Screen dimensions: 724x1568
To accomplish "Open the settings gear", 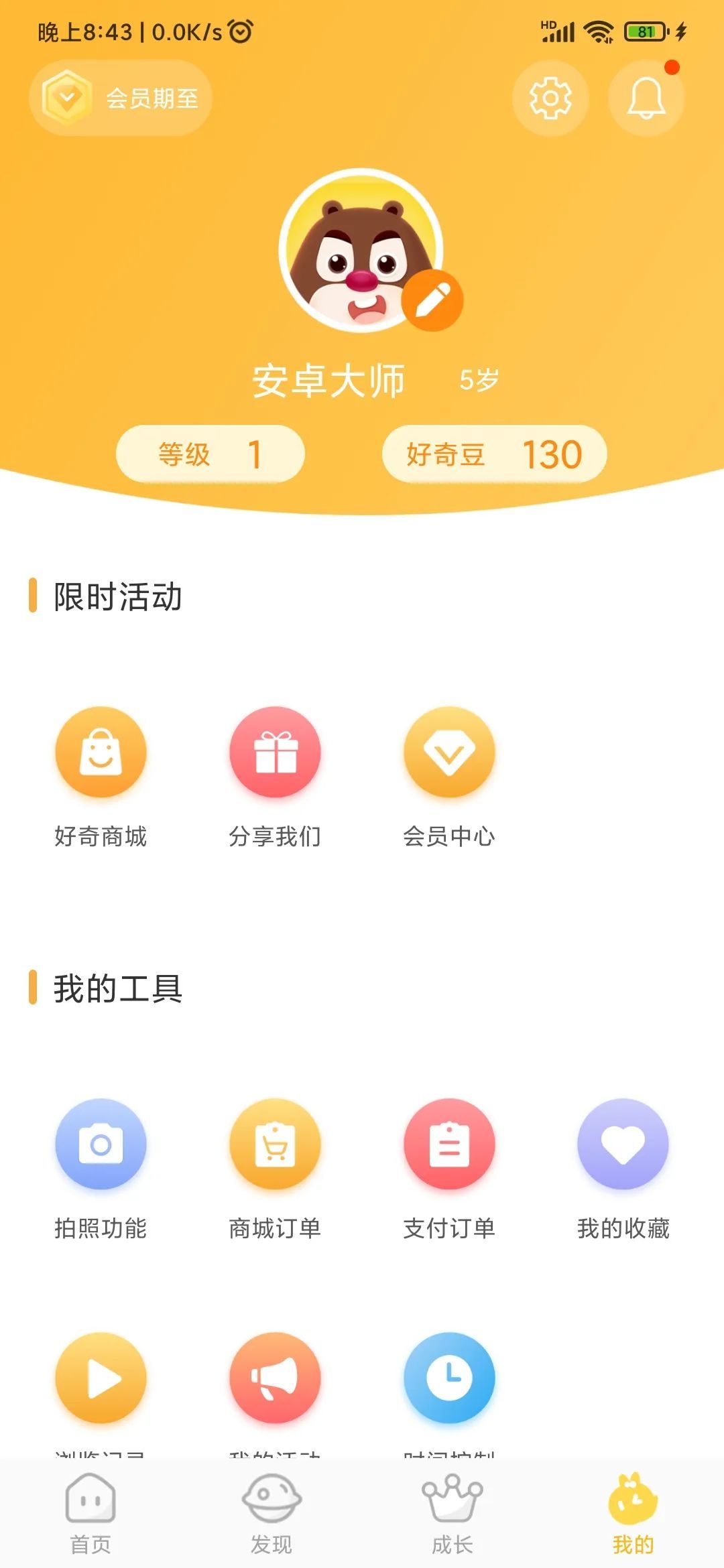I will (x=550, y=99).
